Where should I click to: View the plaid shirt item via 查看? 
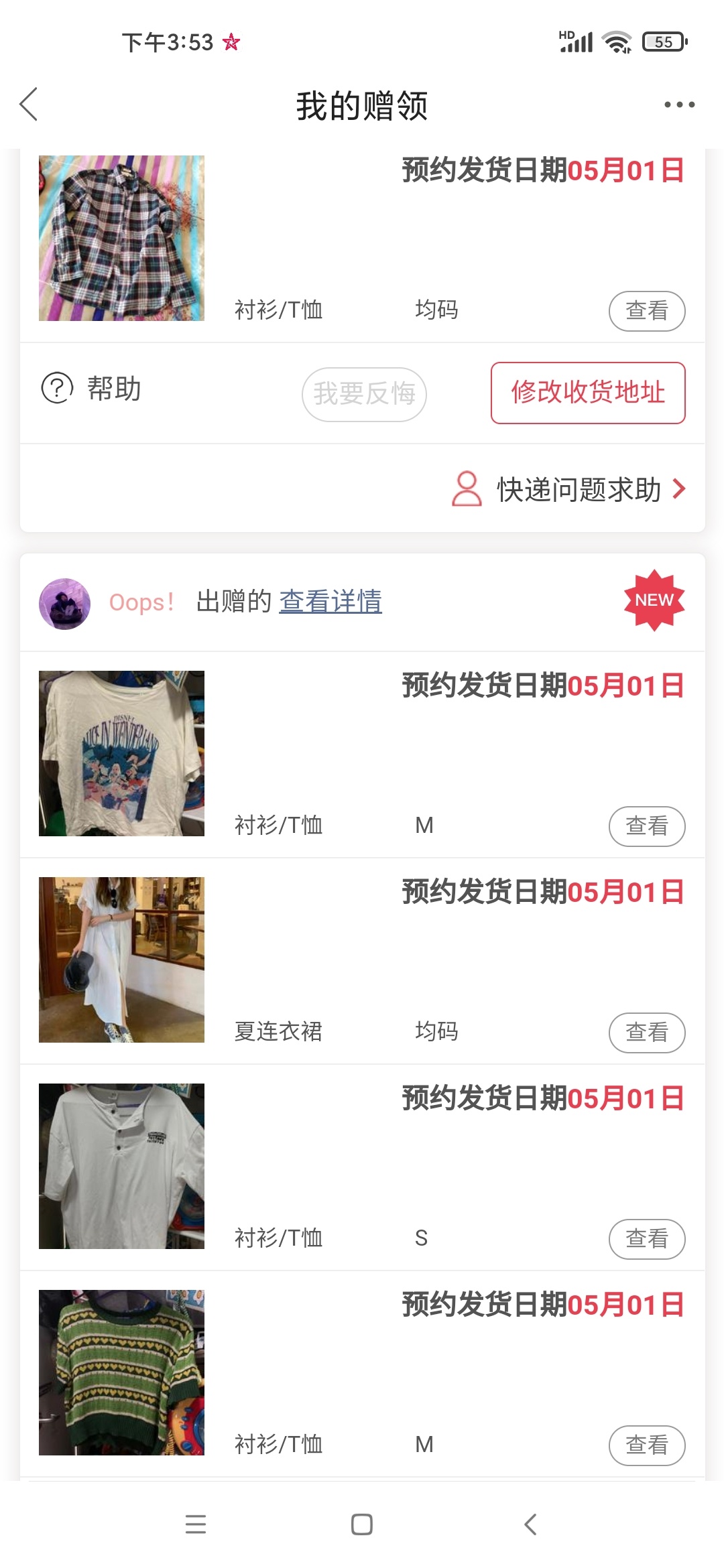[647, 311]
